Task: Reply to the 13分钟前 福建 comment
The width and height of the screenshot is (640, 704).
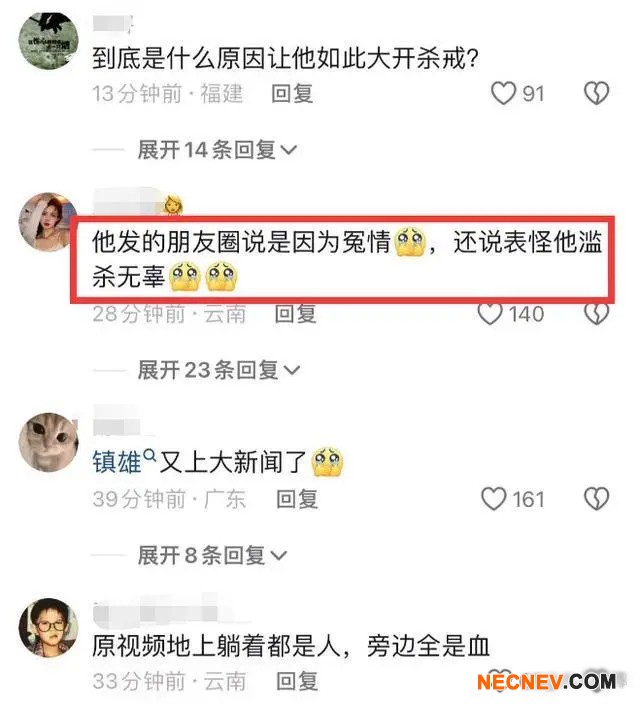Action: pyautogui.click(x=294, y=94)
